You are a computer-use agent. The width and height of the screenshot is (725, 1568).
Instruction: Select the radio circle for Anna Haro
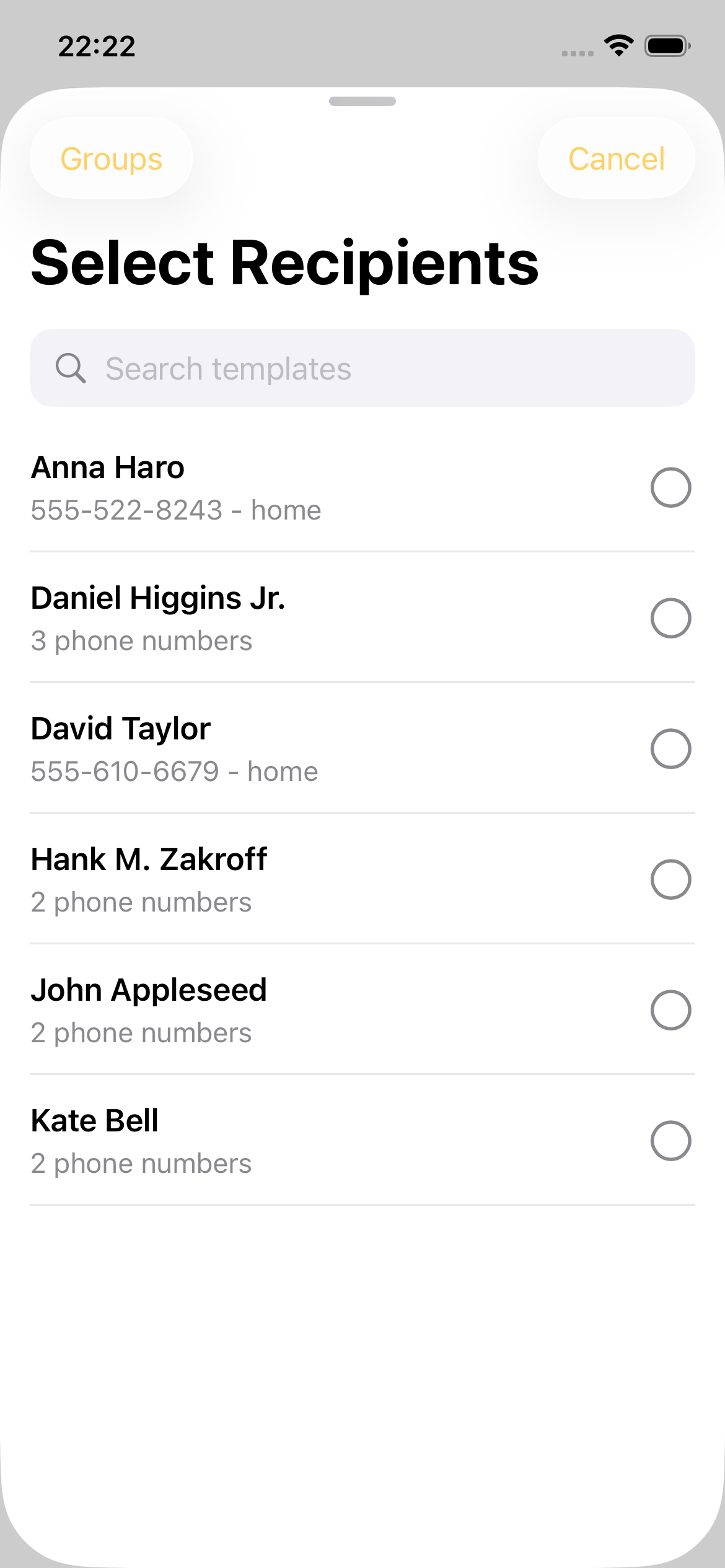(672, 487)
